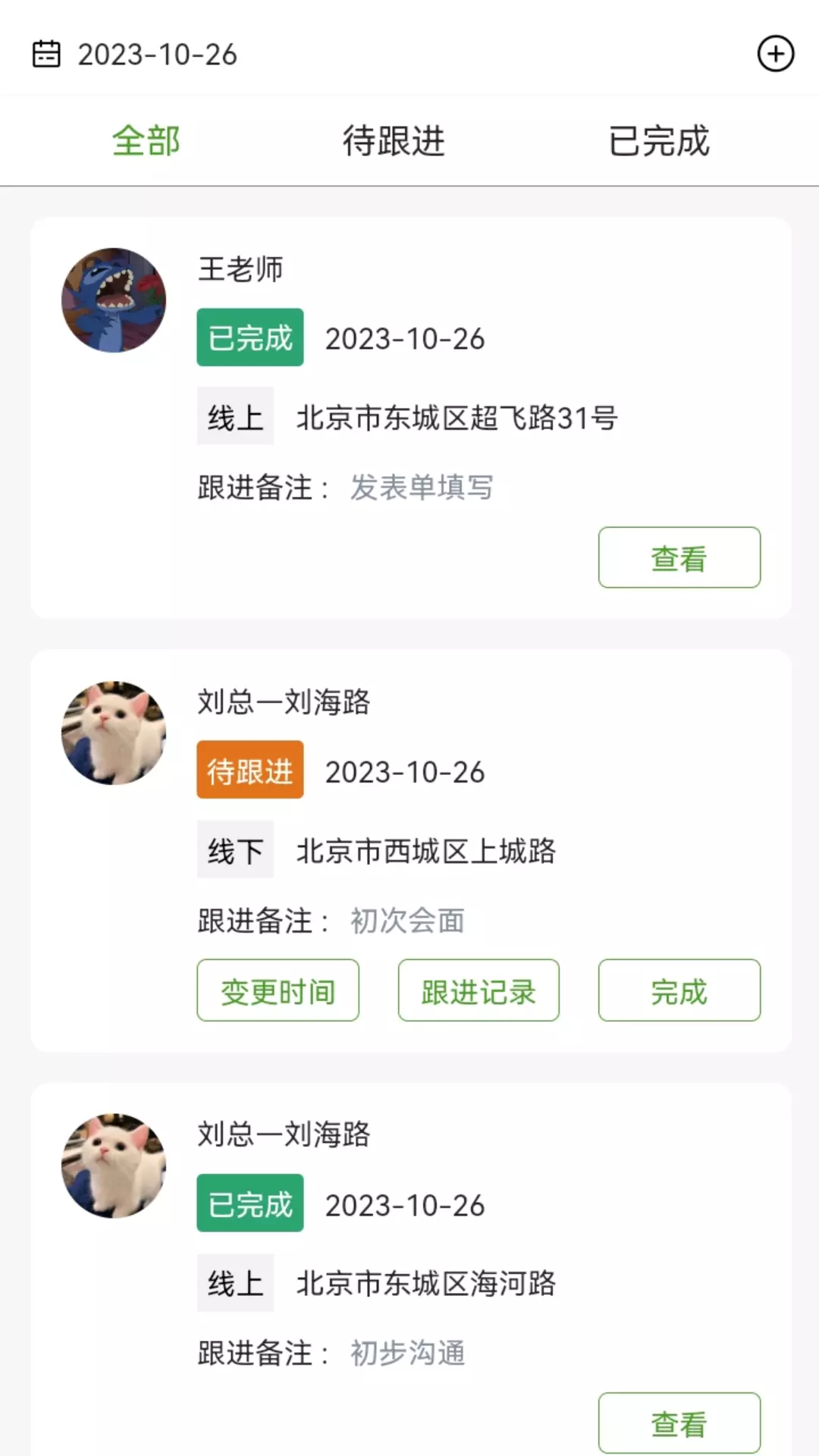
Task: Open the 待跟进 card for 刘总—刘海路
Action: pyautogui.click(x=410, y=851)
